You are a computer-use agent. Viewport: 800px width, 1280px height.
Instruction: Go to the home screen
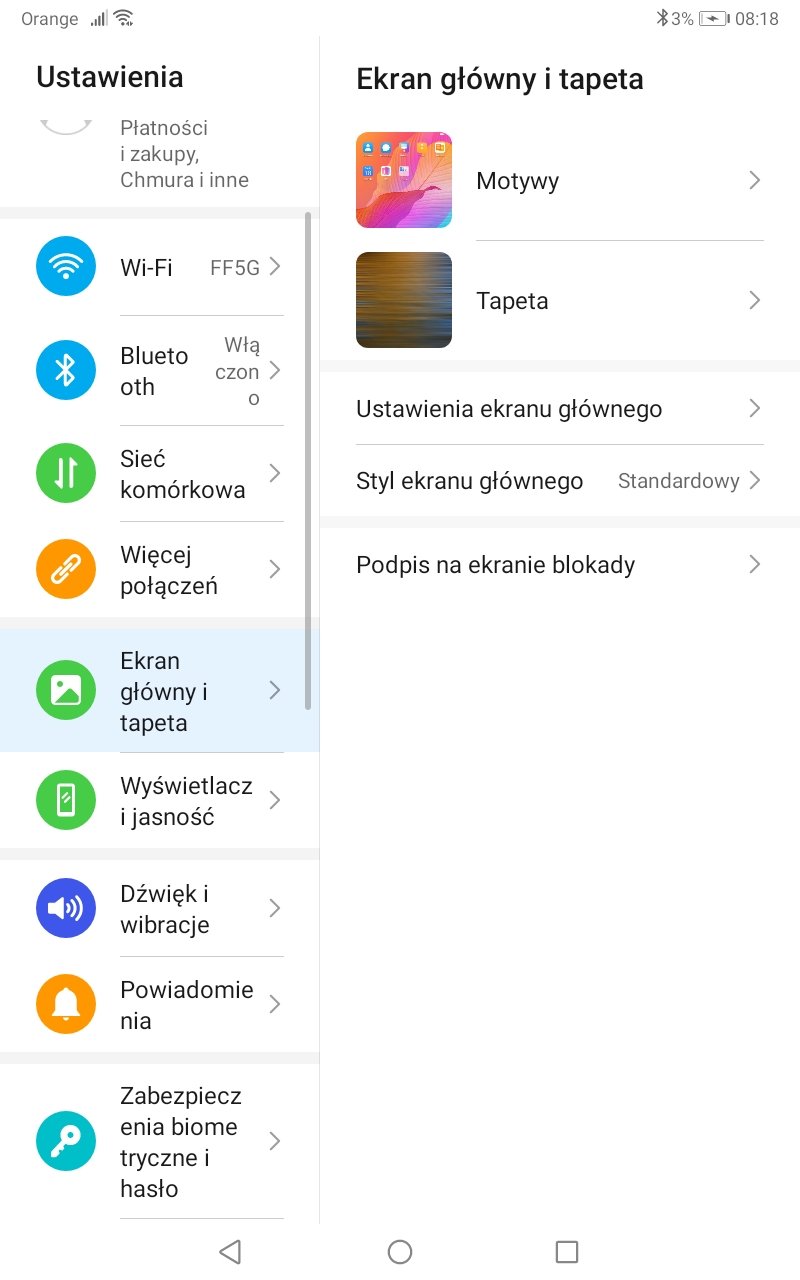pos(400,1251)
